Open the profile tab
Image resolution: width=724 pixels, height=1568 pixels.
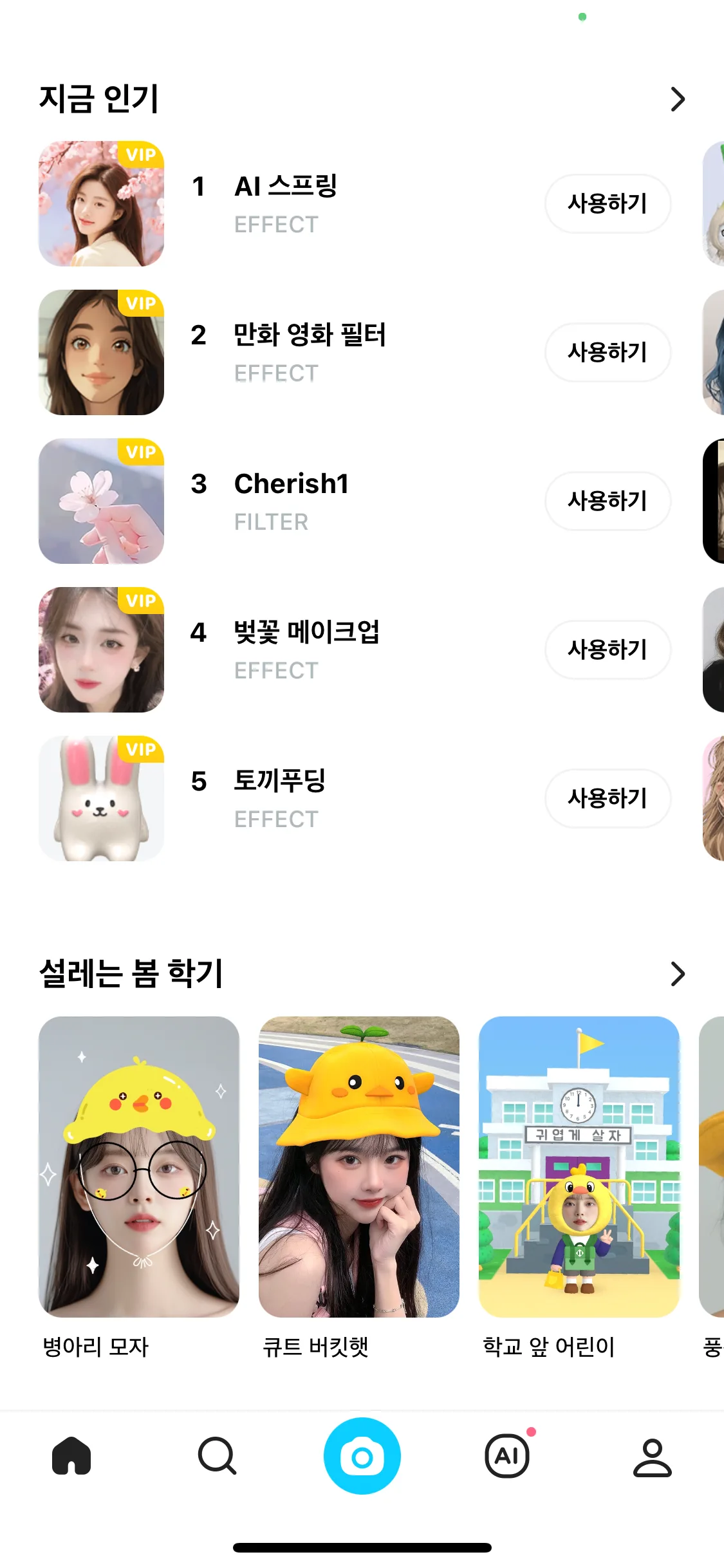pyautogui.click(x=653, y=1457)
